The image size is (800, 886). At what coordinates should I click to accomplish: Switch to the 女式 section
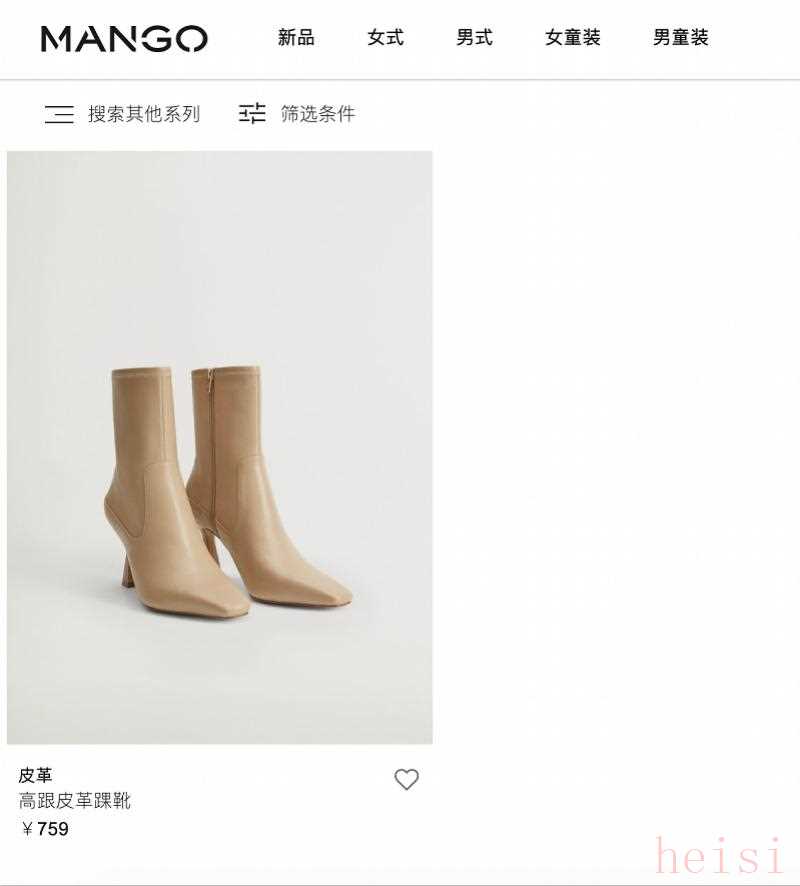(385, 38)
